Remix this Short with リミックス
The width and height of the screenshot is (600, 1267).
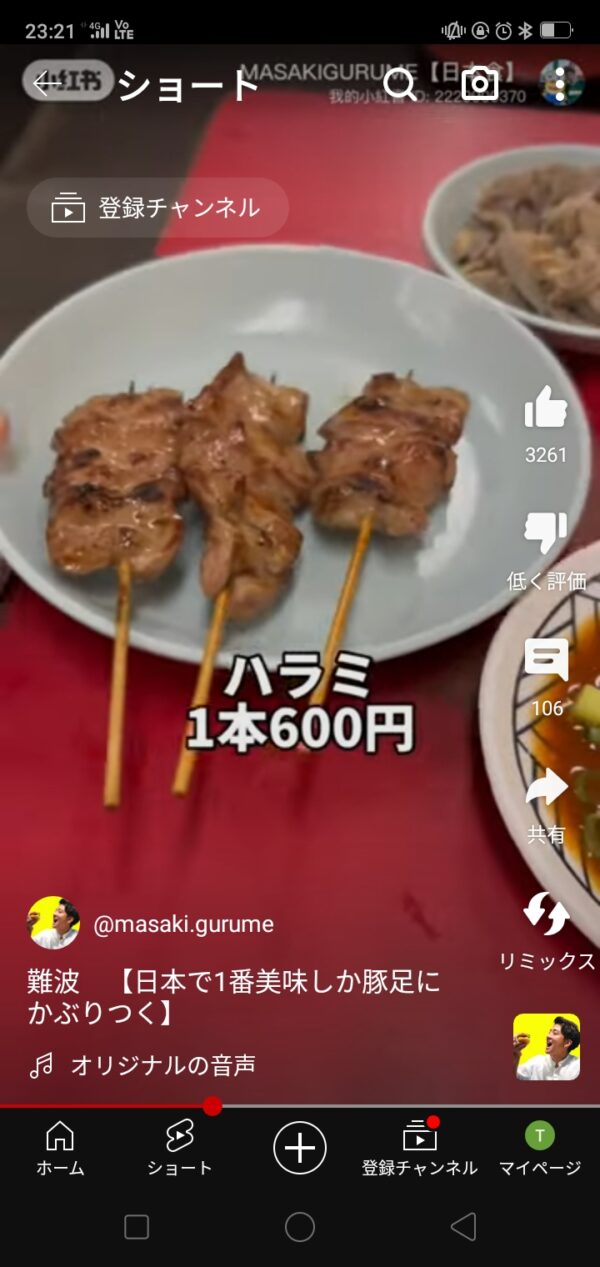point(546,915)
